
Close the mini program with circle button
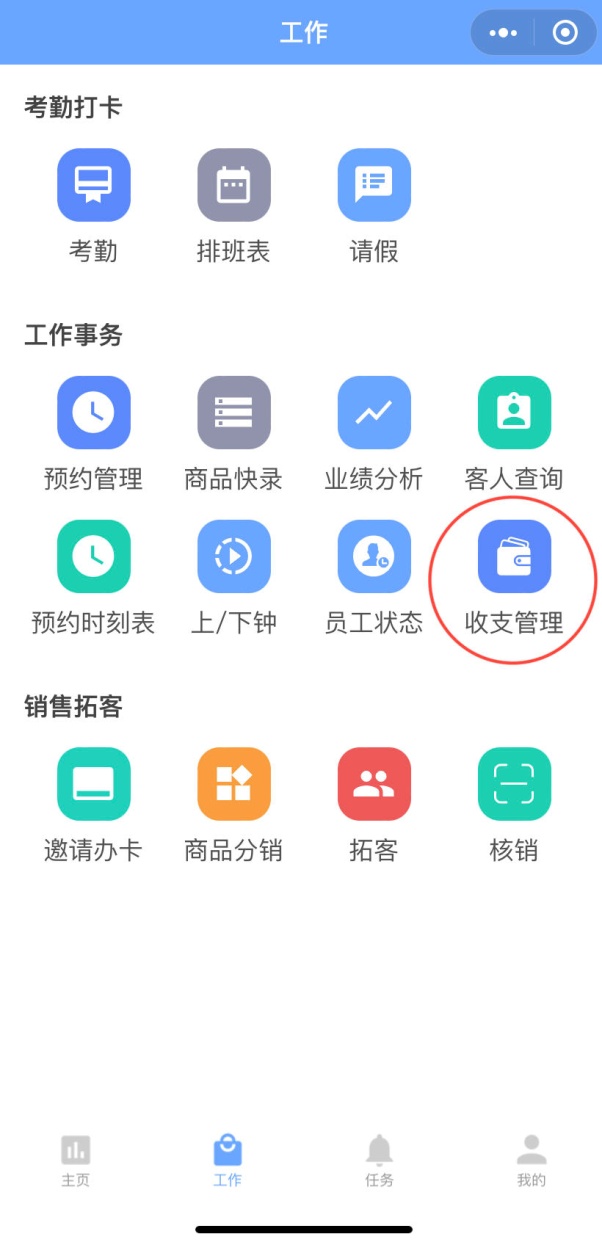(x=565, y=33)
